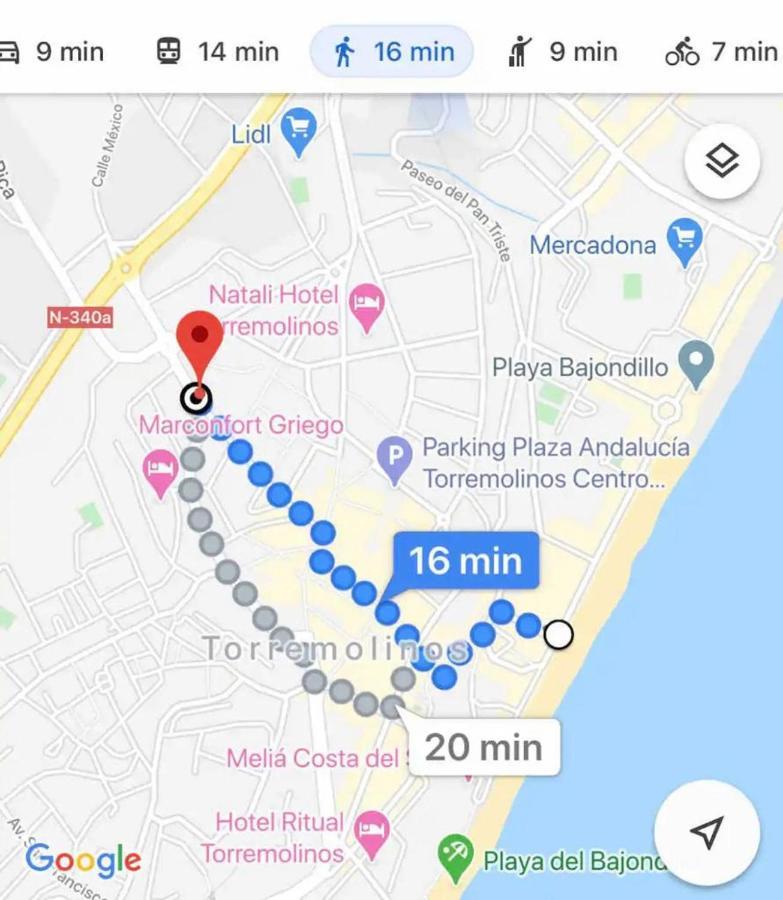The width and height of the screenshot is (783, 900).
Task: Open Marconfort Griego hotel marker
Action: pos(160,474)
